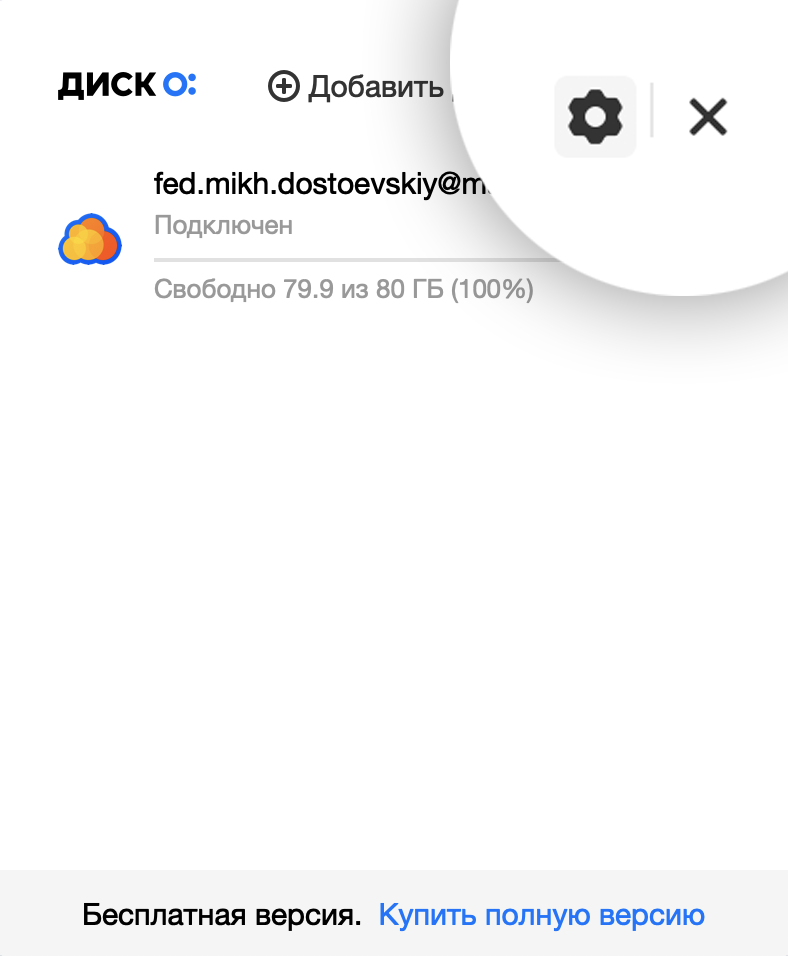This screenshot has width=788, height=956.
Task: Follow the Купить полную версию link
Action: click(542, 914)
